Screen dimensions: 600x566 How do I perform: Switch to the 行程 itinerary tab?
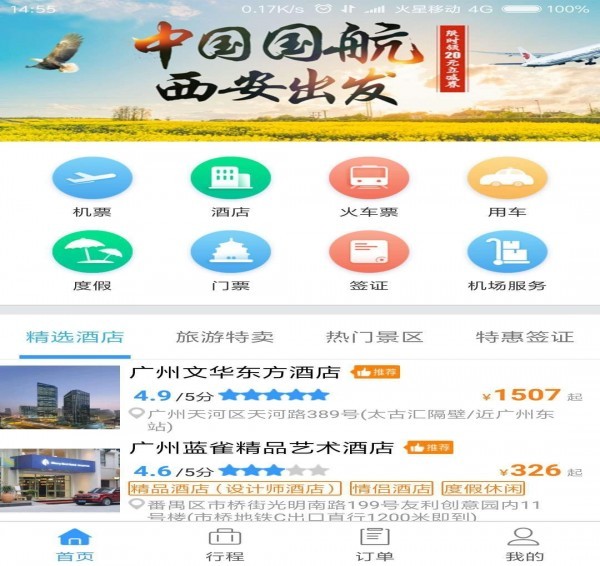tap(225, 545)
